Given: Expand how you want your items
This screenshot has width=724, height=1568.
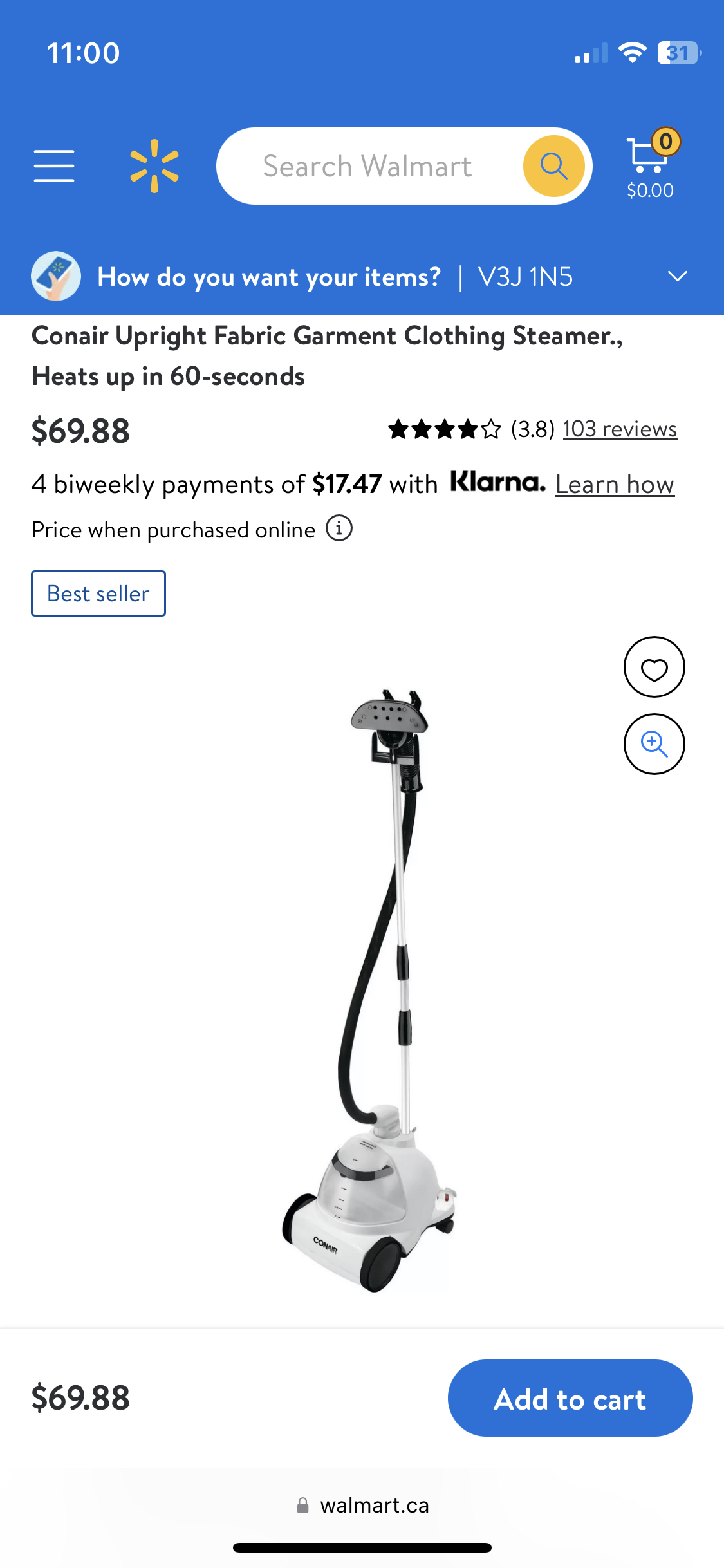Looking at the screenshot, I should [270, 277].
